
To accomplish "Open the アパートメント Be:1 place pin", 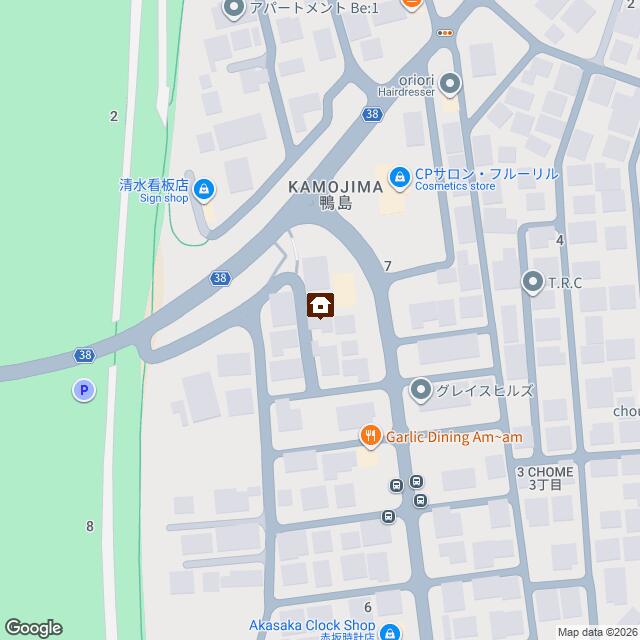I will pos(235,10).
